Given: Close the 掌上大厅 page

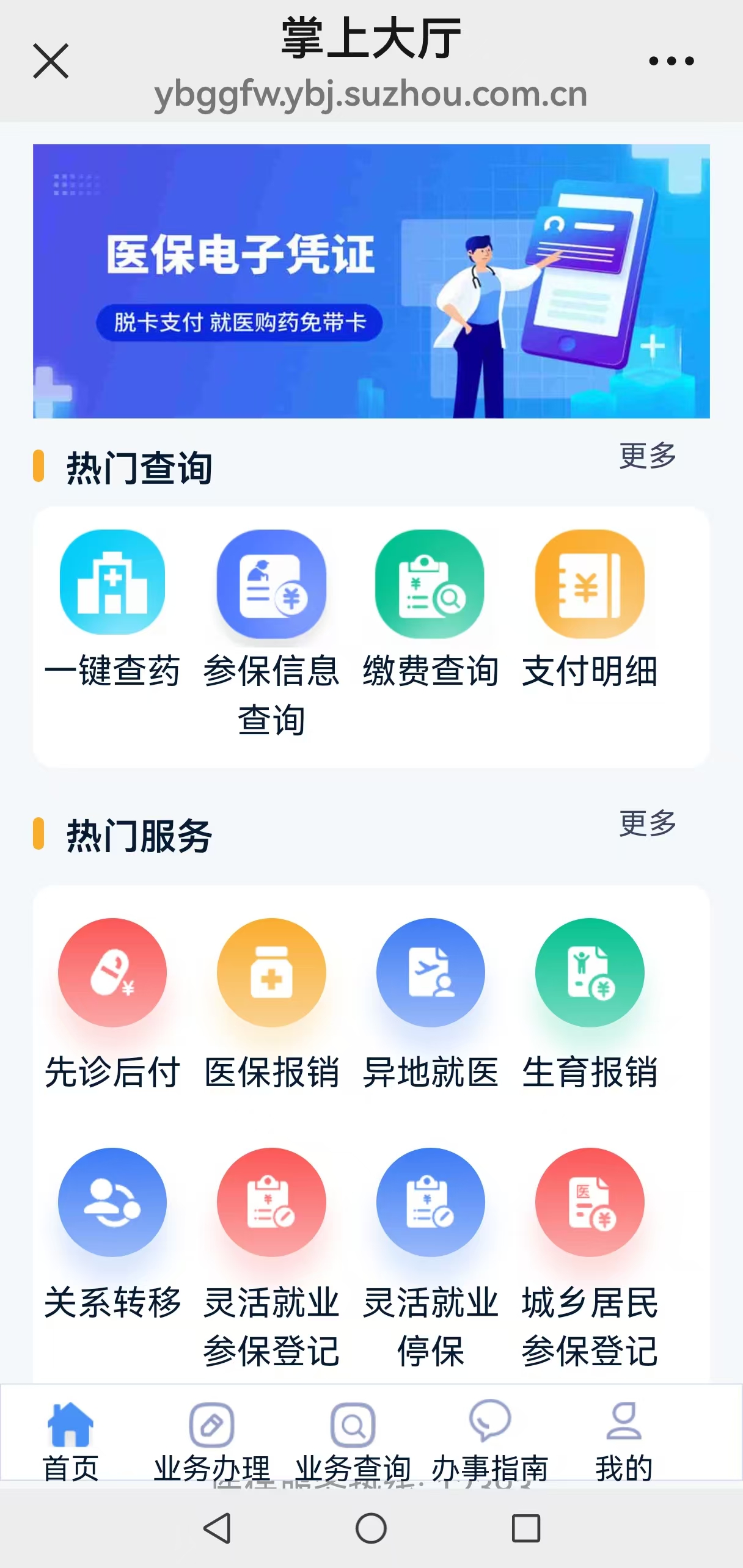Looking at the screenshot, I should (x=51, y=61).
